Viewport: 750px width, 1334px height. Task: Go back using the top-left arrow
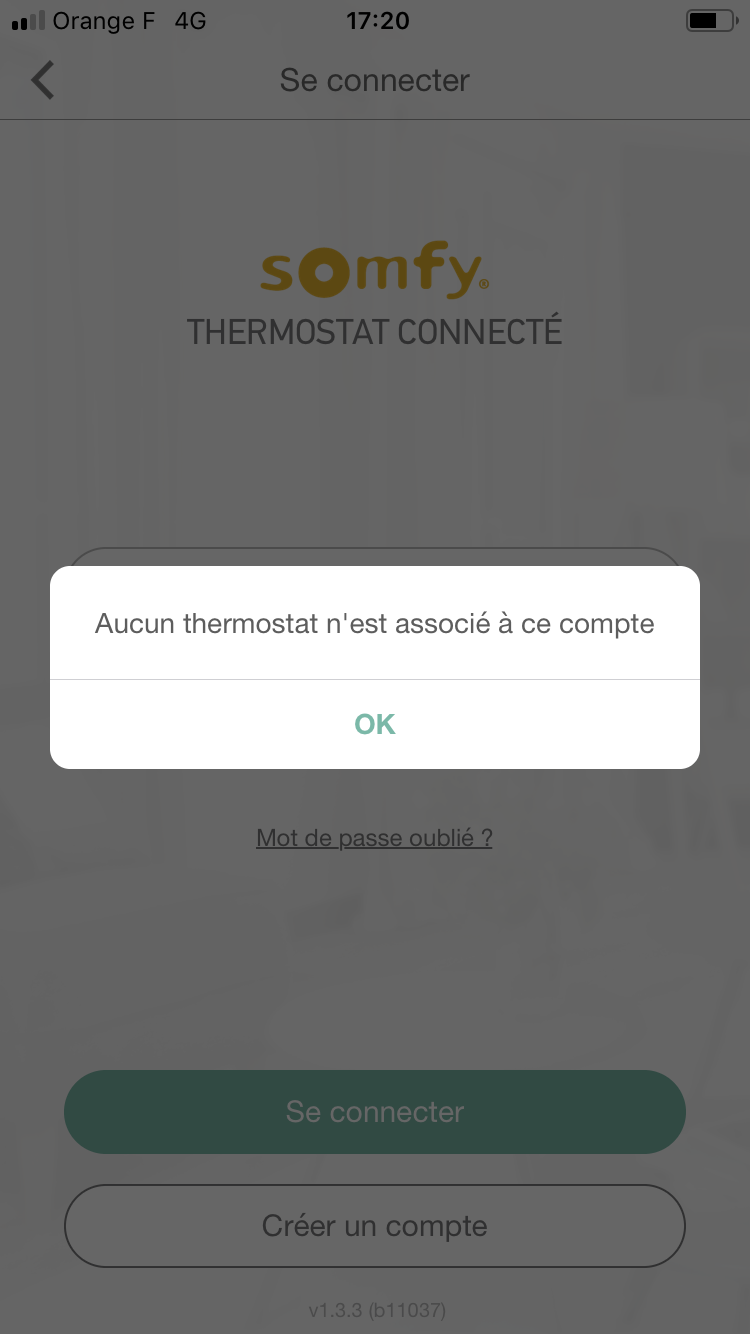click(43, 80)
